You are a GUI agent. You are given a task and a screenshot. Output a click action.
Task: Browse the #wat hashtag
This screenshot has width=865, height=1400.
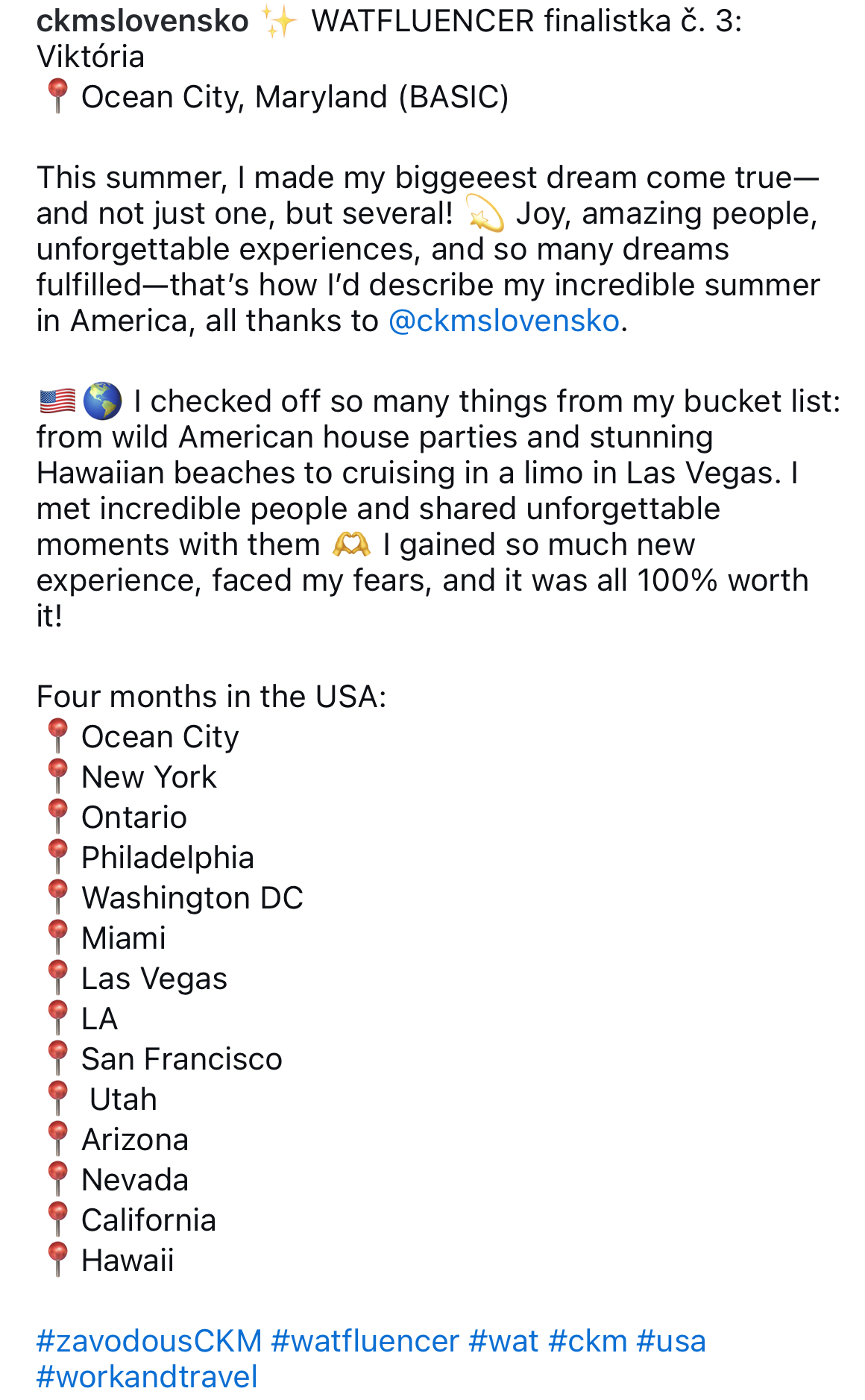(503, 1341)
